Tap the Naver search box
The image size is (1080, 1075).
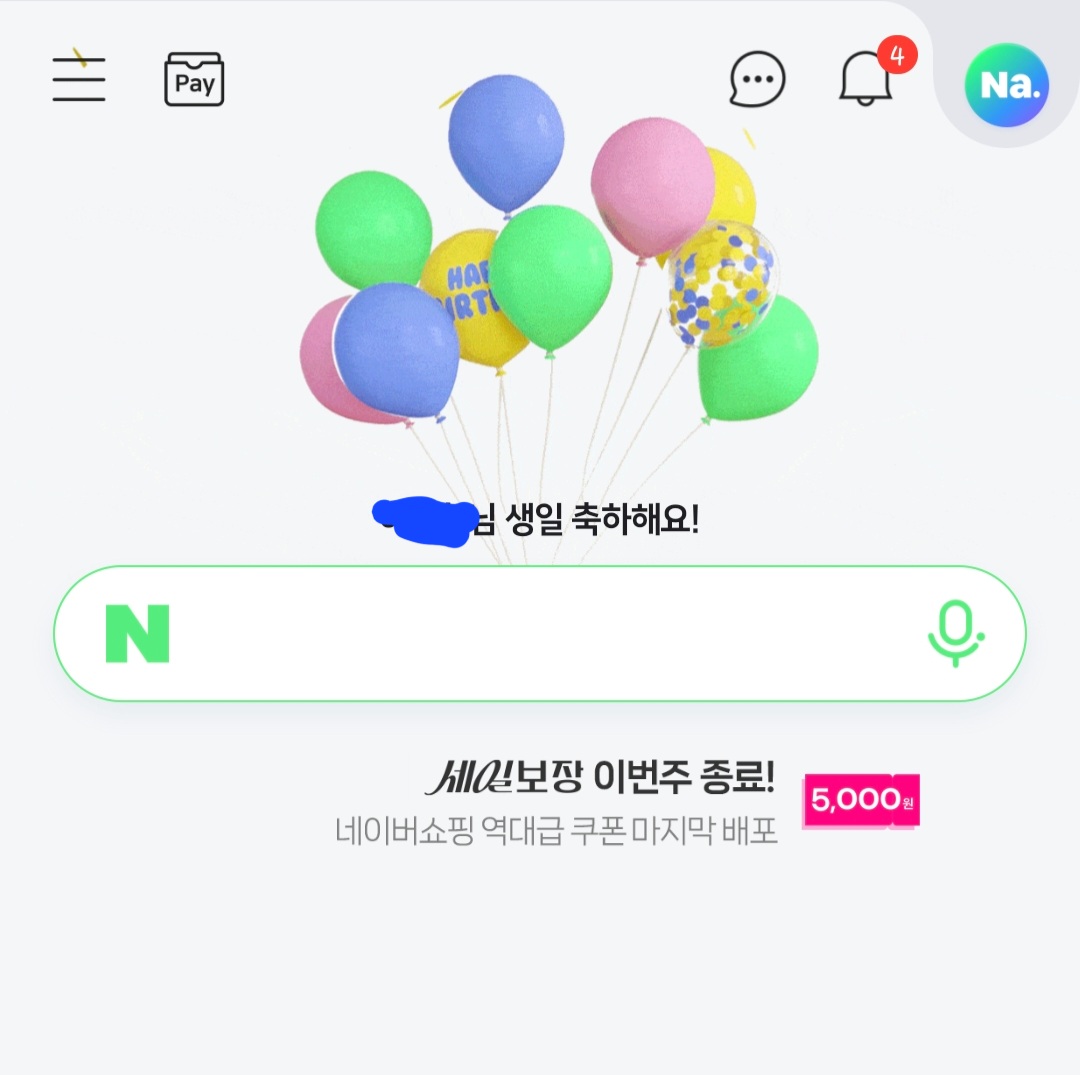point(540,633)
